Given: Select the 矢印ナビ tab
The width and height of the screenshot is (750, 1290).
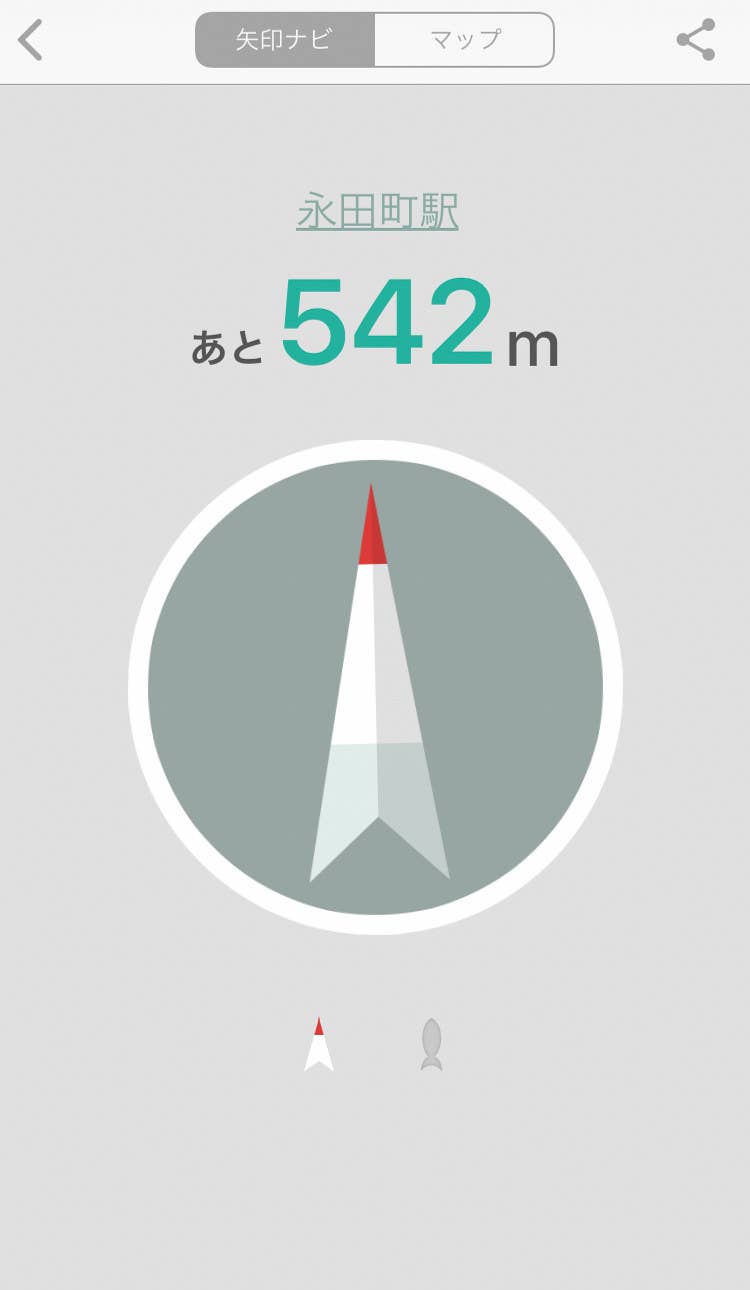Looking at the screenshot, I should click(x=285, y=40).
